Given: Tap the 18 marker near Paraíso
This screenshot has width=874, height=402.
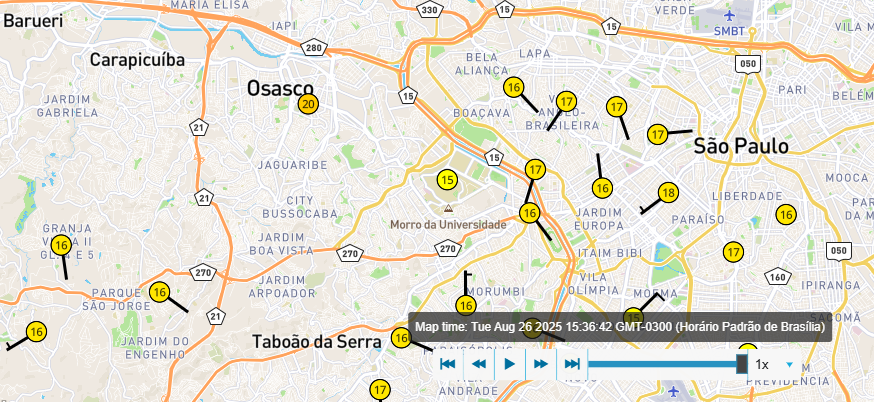Looking at the screenshot, I should click(x=668, y=193).
